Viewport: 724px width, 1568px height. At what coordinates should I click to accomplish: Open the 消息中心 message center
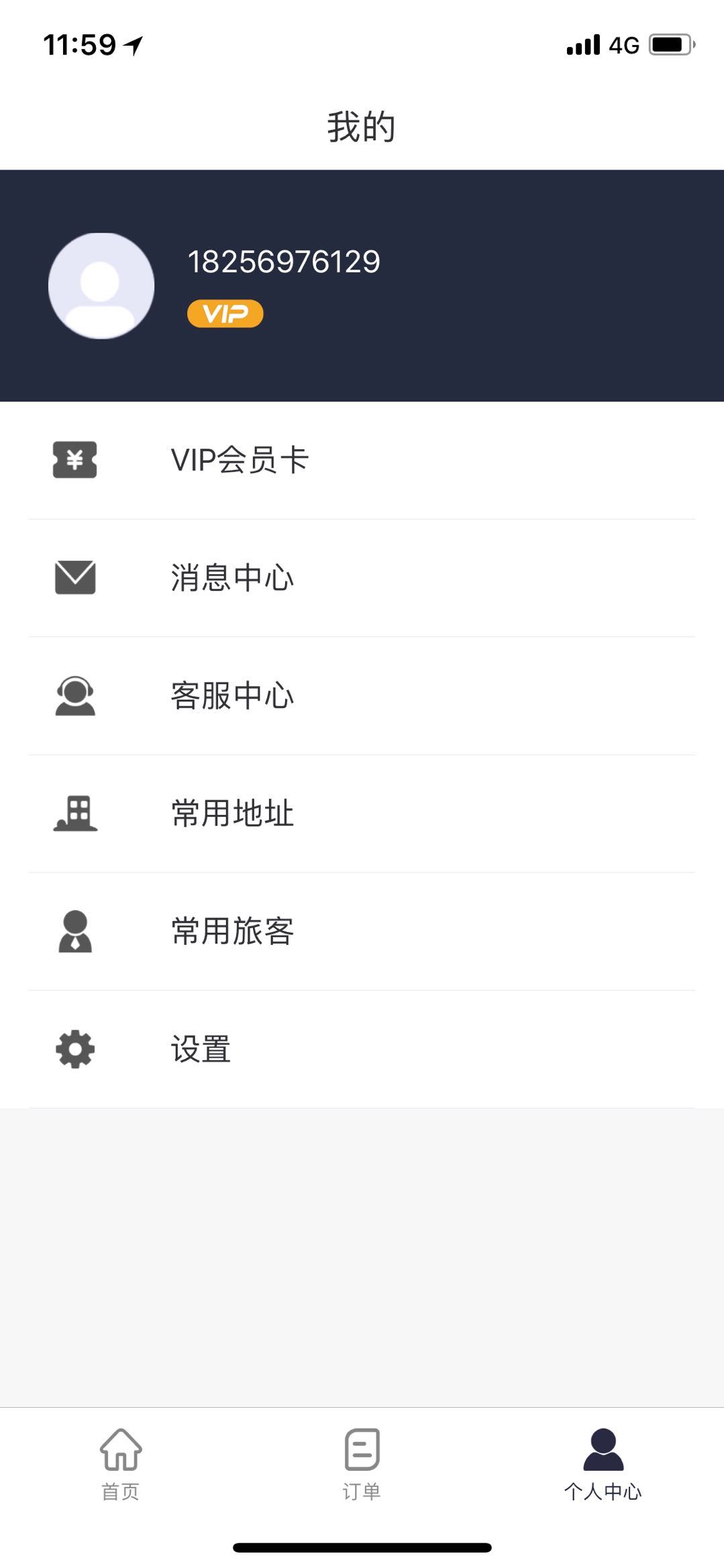point(233,577)
